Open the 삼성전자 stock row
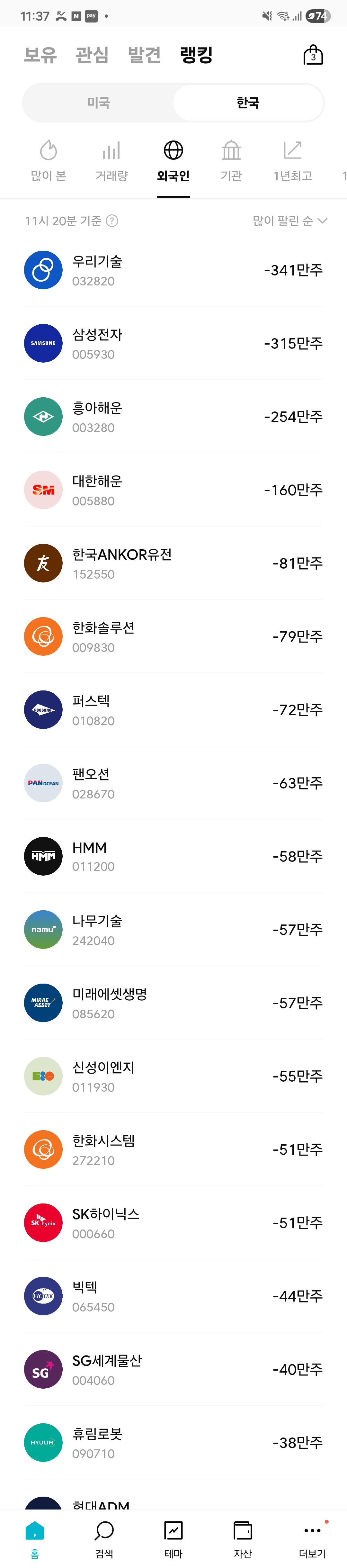 [x=173, y=343]
